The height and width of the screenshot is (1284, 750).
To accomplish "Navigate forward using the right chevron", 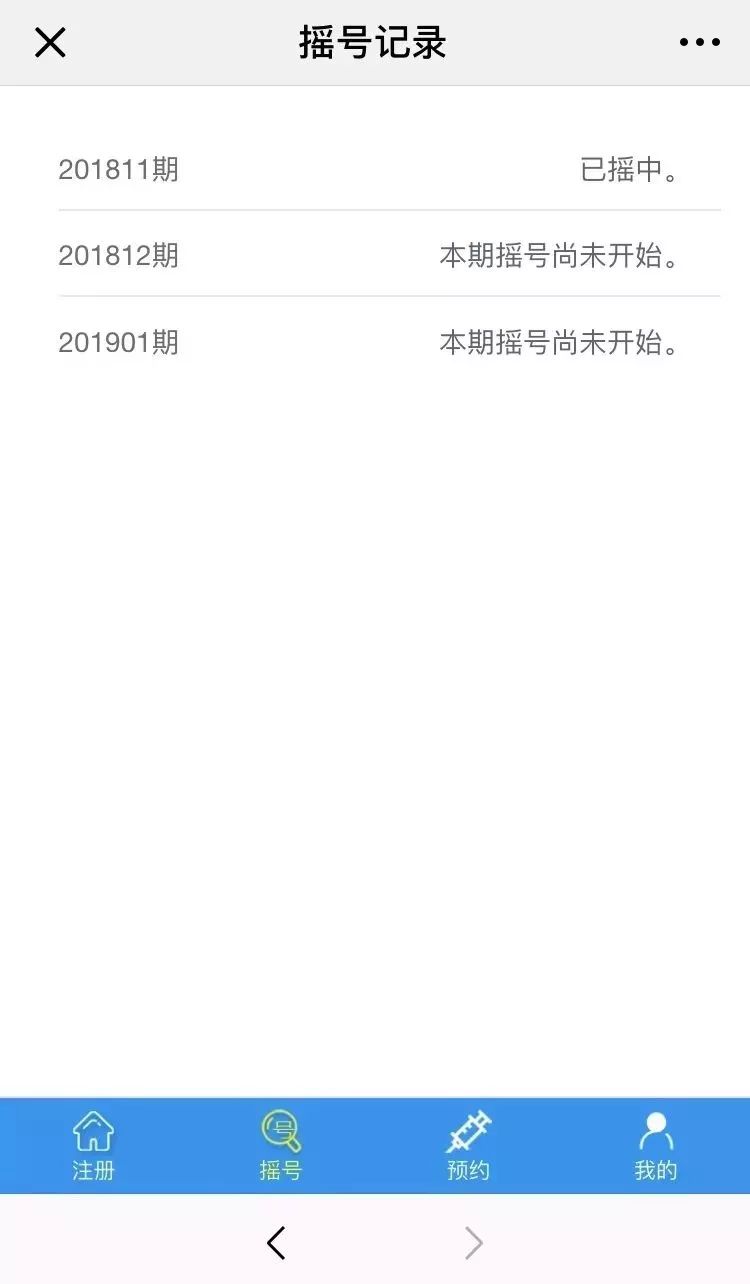I will [472, 1242].
